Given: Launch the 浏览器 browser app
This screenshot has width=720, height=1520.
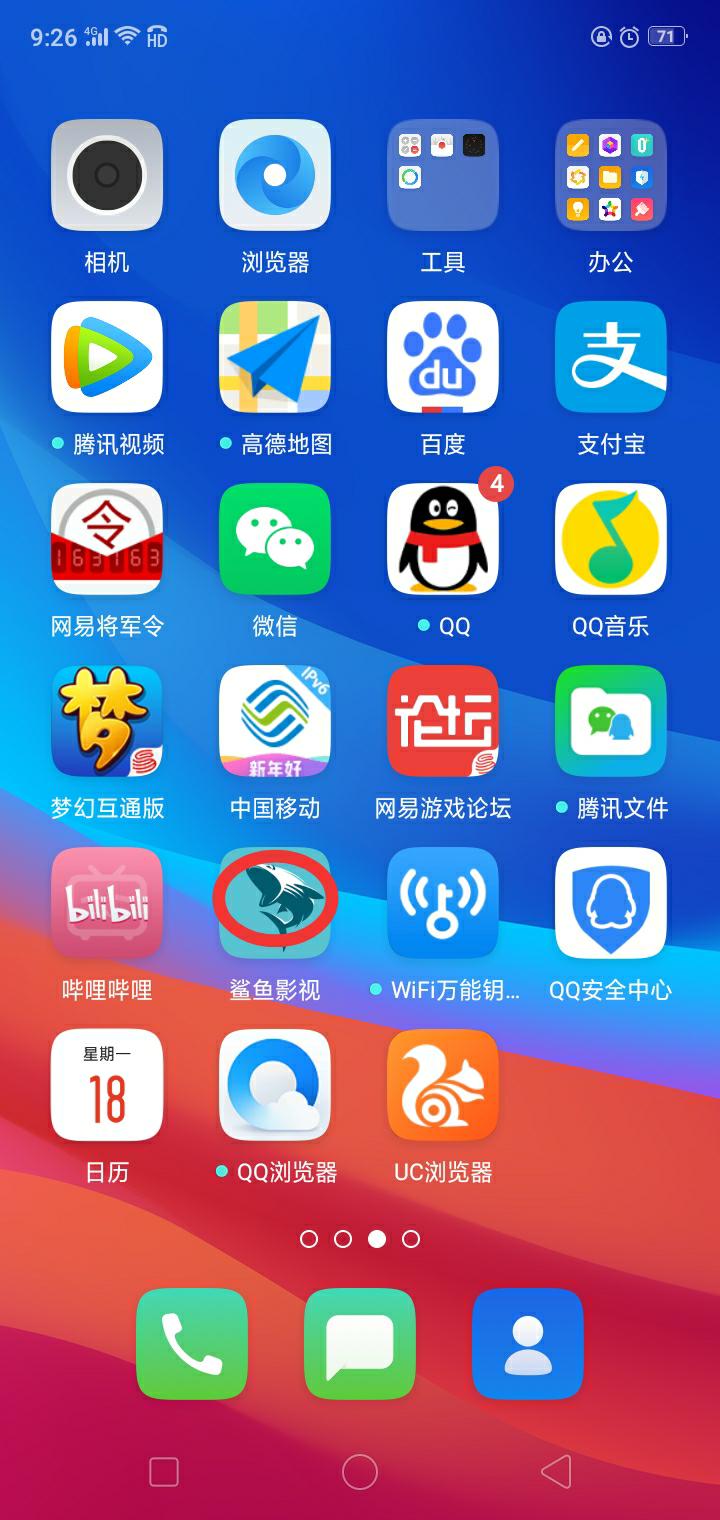Looking at the screenshot, I should tap(275, 175).
